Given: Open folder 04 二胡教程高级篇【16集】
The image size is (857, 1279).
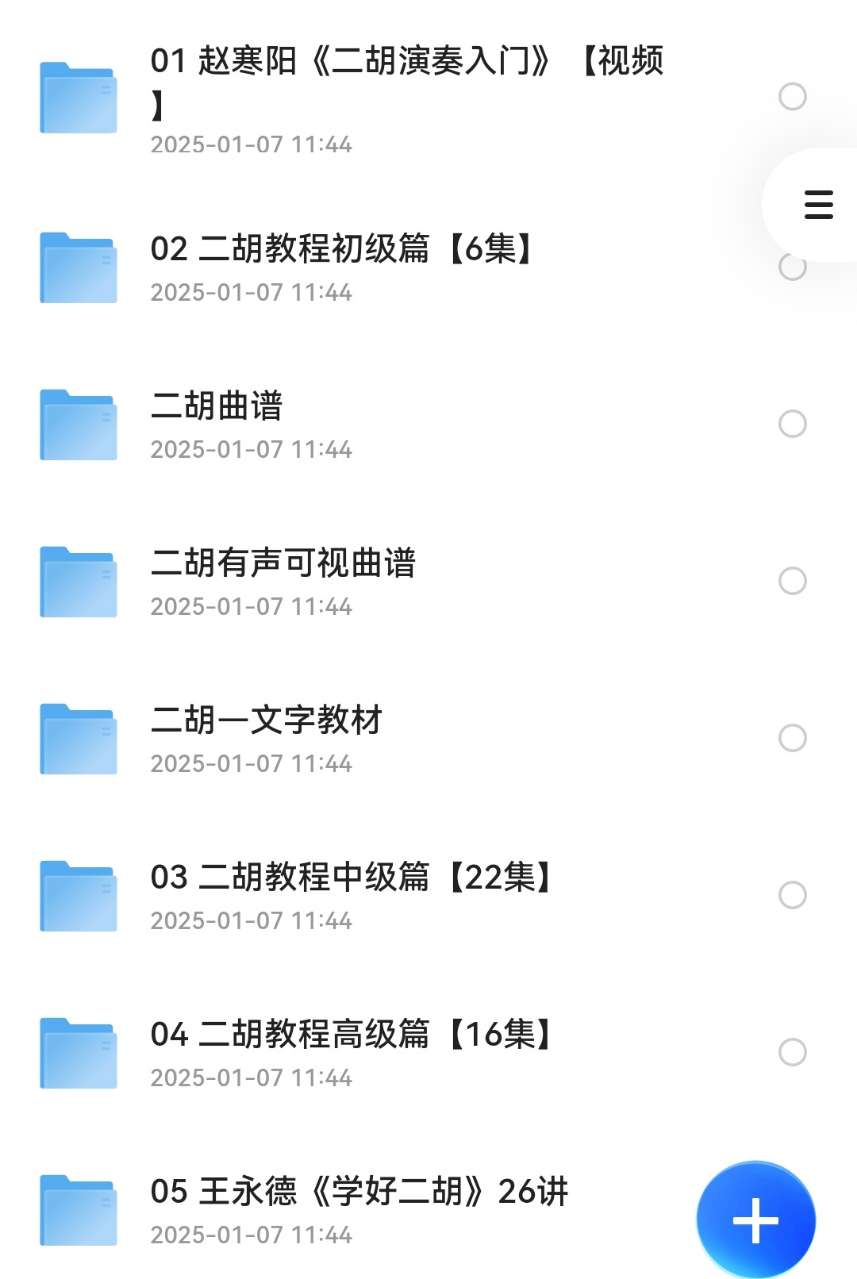Looking at the screenshot, I should pos(350,1035).
